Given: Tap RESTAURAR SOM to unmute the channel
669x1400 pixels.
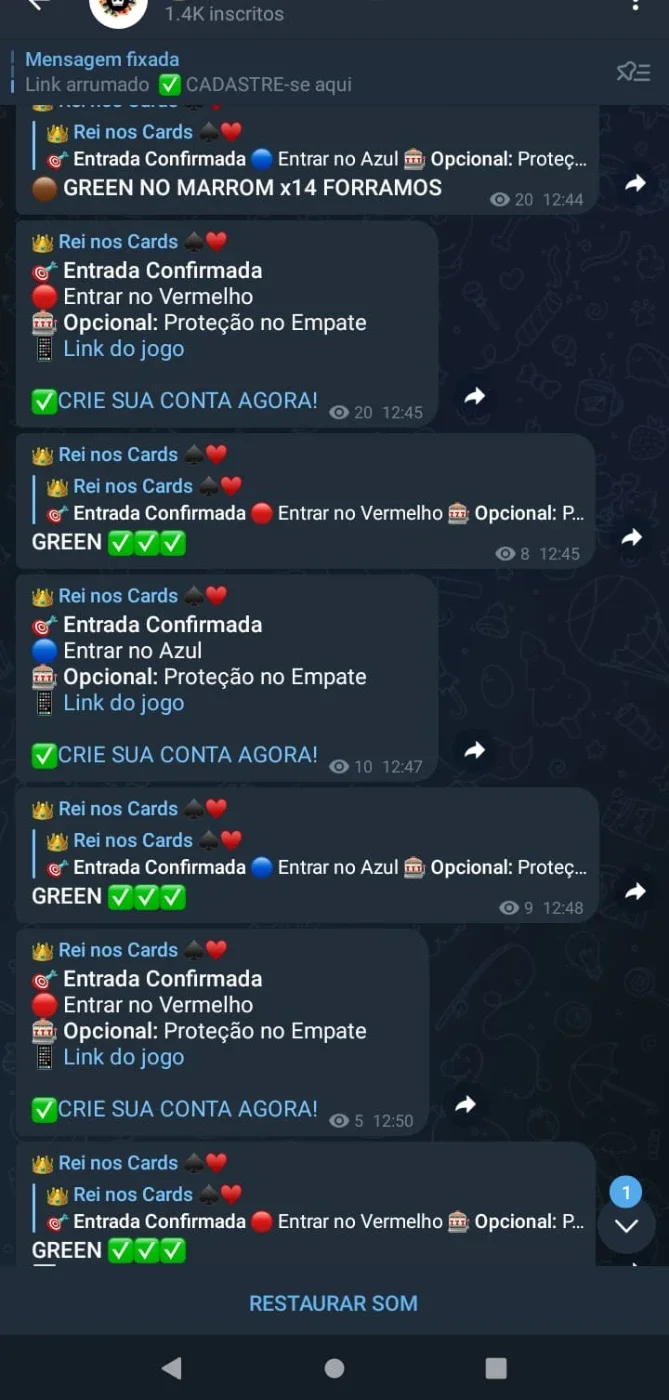Looking at the screenshot, I should point(333,1303).
